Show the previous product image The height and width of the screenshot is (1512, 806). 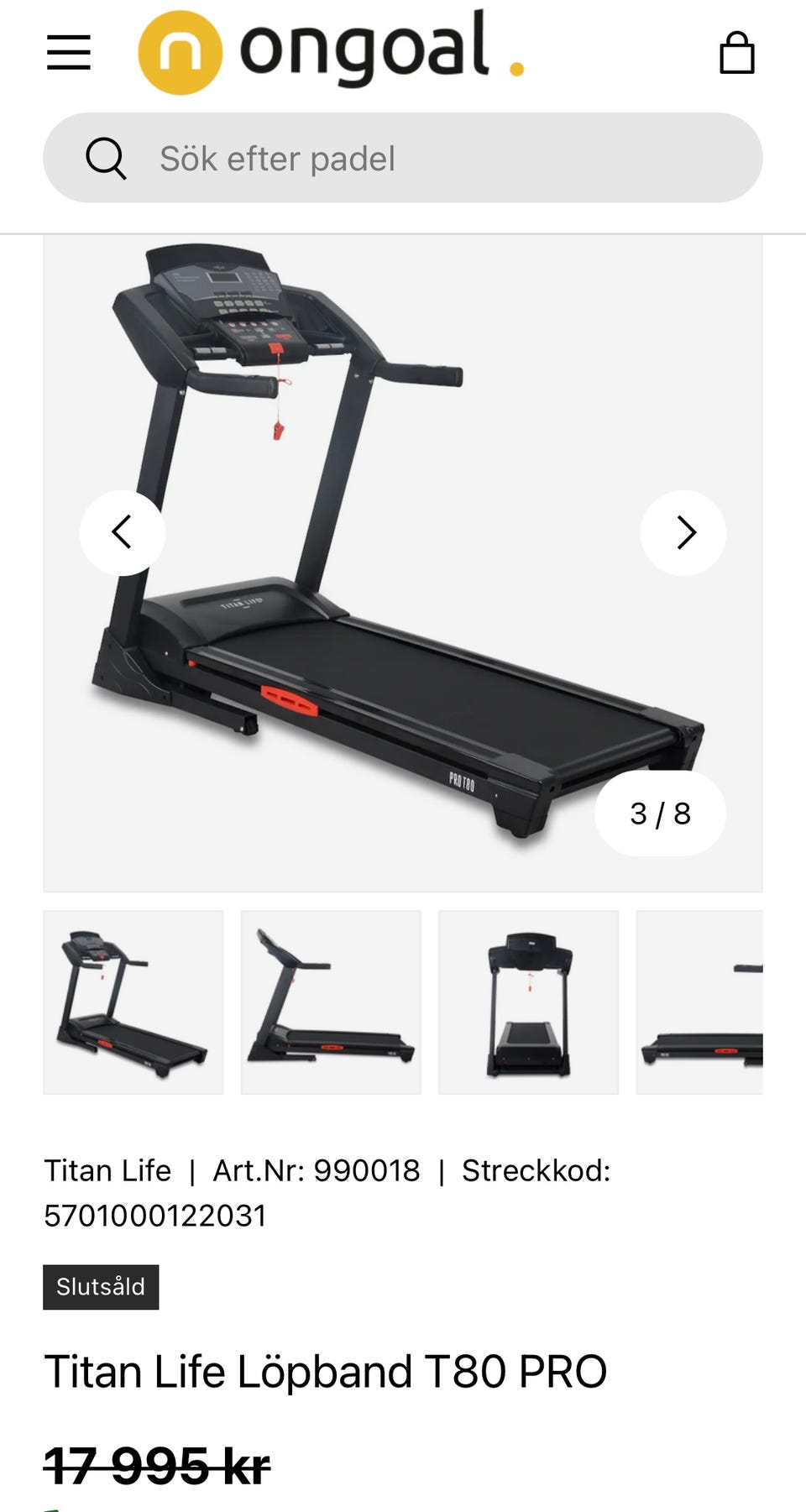(123, 532)
